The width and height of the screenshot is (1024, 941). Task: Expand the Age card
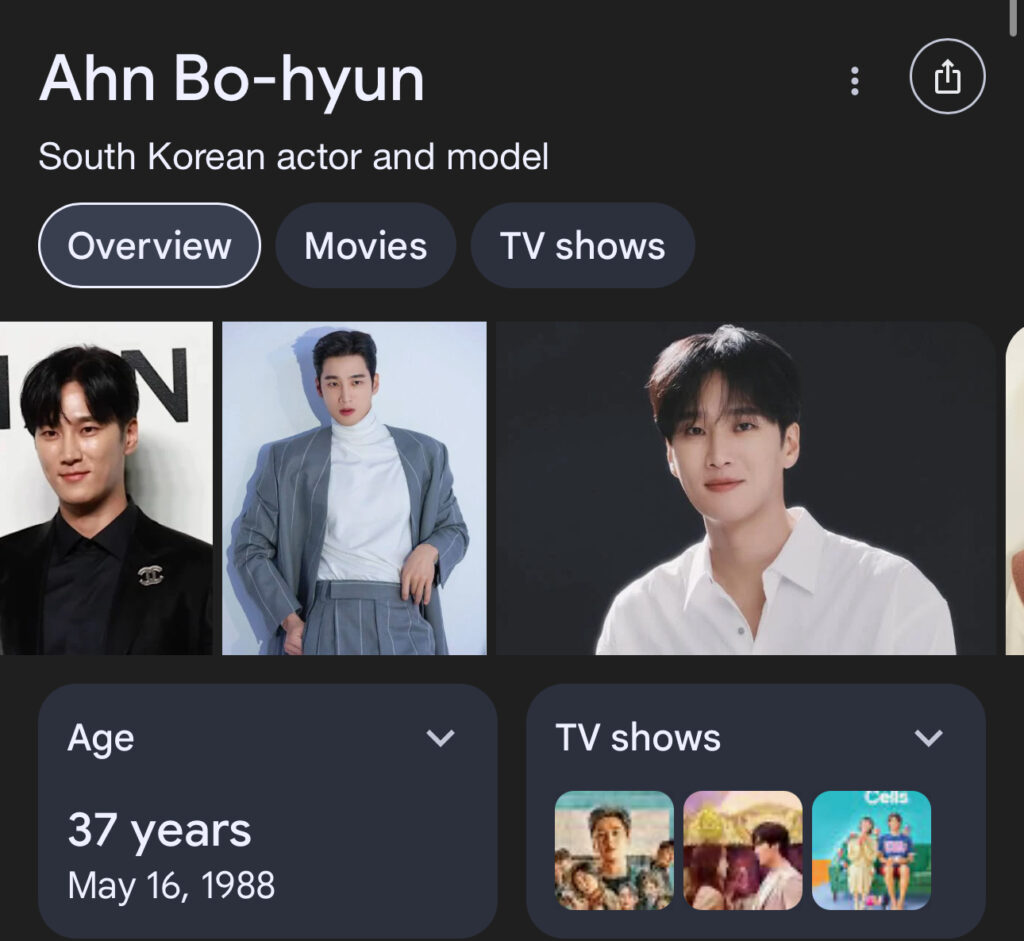tap(440, 738)
